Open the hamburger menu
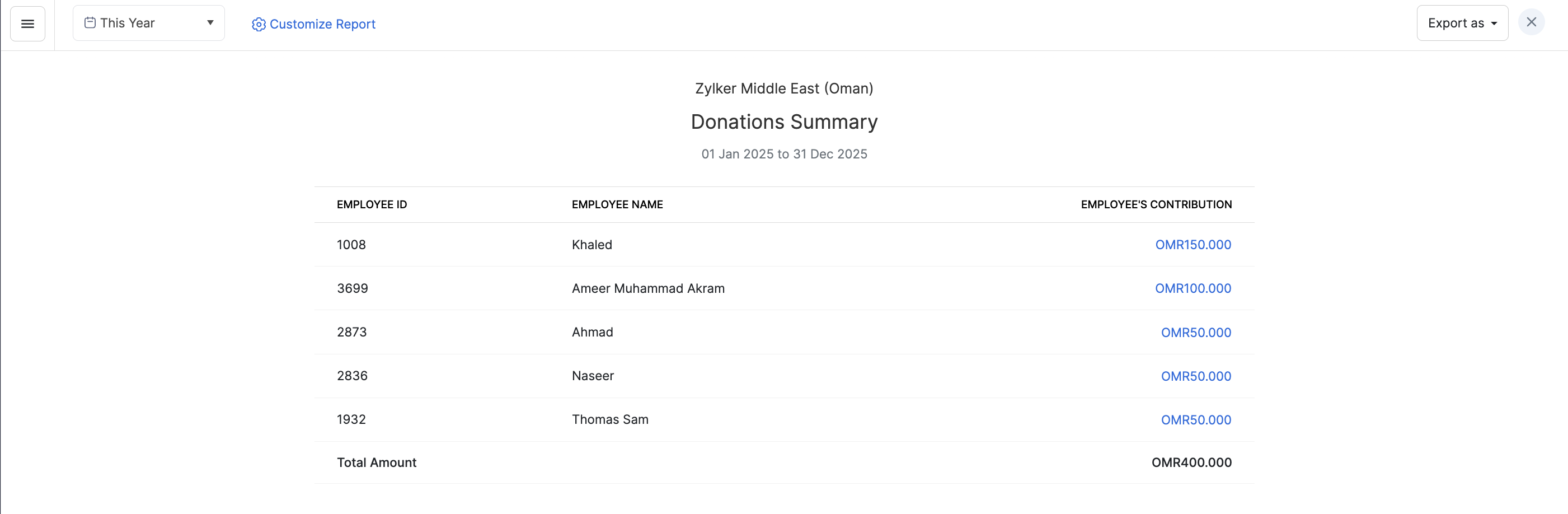This screenshot has height=514, width=1568. (27, 24)
